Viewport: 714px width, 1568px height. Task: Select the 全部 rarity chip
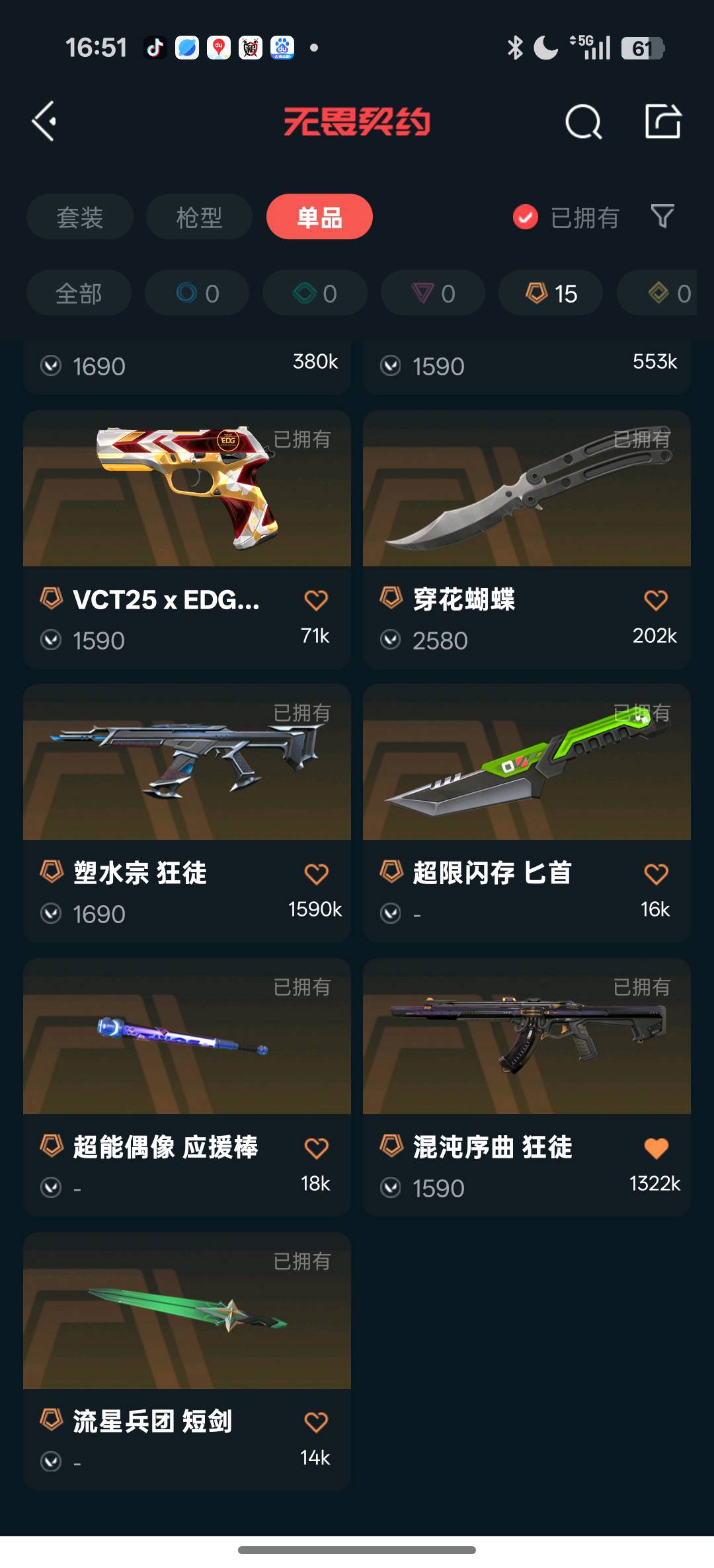79,293
